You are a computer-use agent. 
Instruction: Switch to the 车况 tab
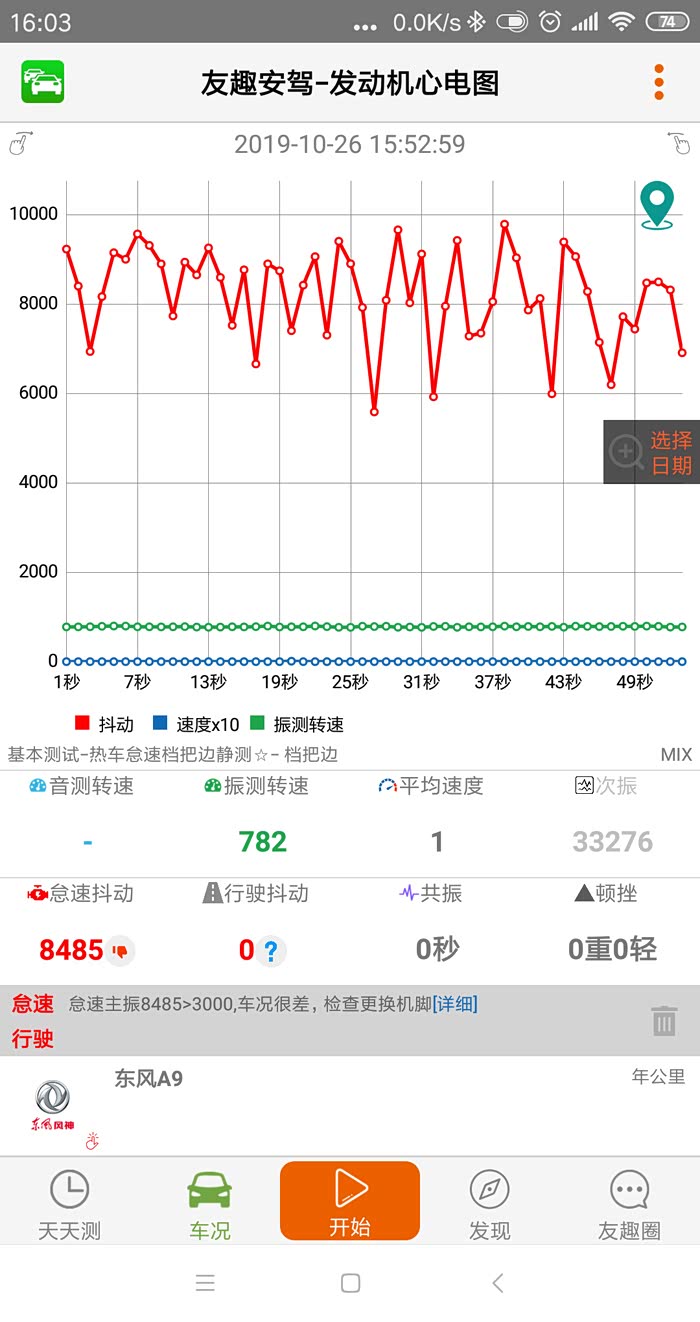point(210,1205)
